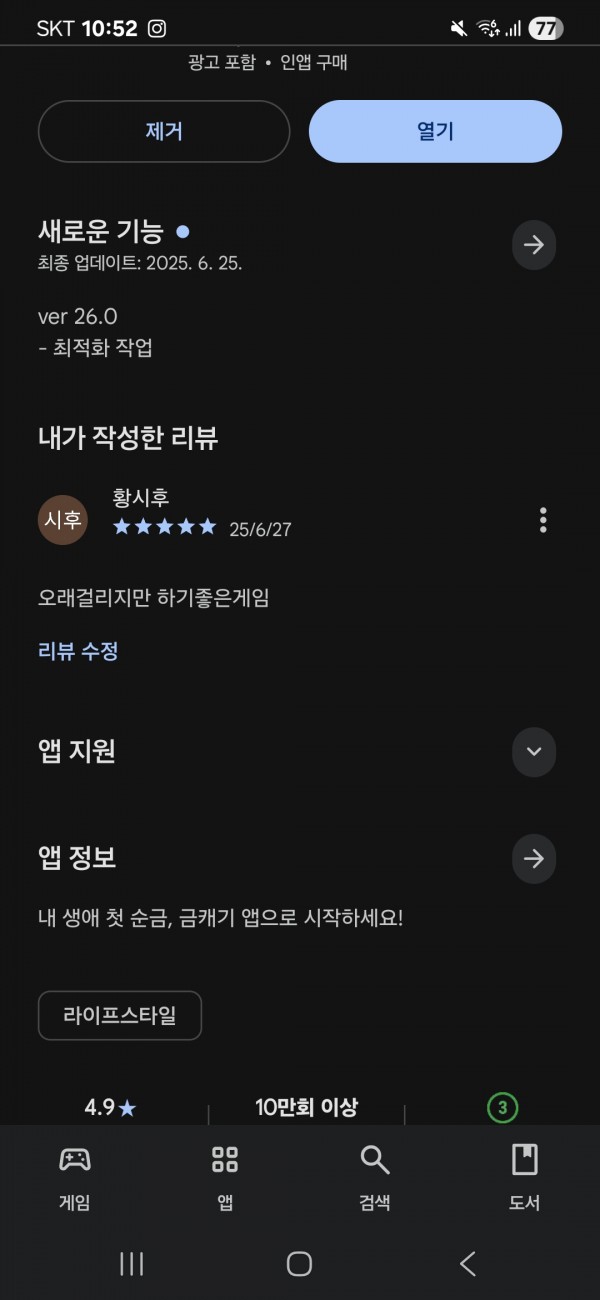Image resolution: width=600 pixels, height=1300 pixels.
Task: Open 앱 정보 details arrow
Action: tap(534, 858)
